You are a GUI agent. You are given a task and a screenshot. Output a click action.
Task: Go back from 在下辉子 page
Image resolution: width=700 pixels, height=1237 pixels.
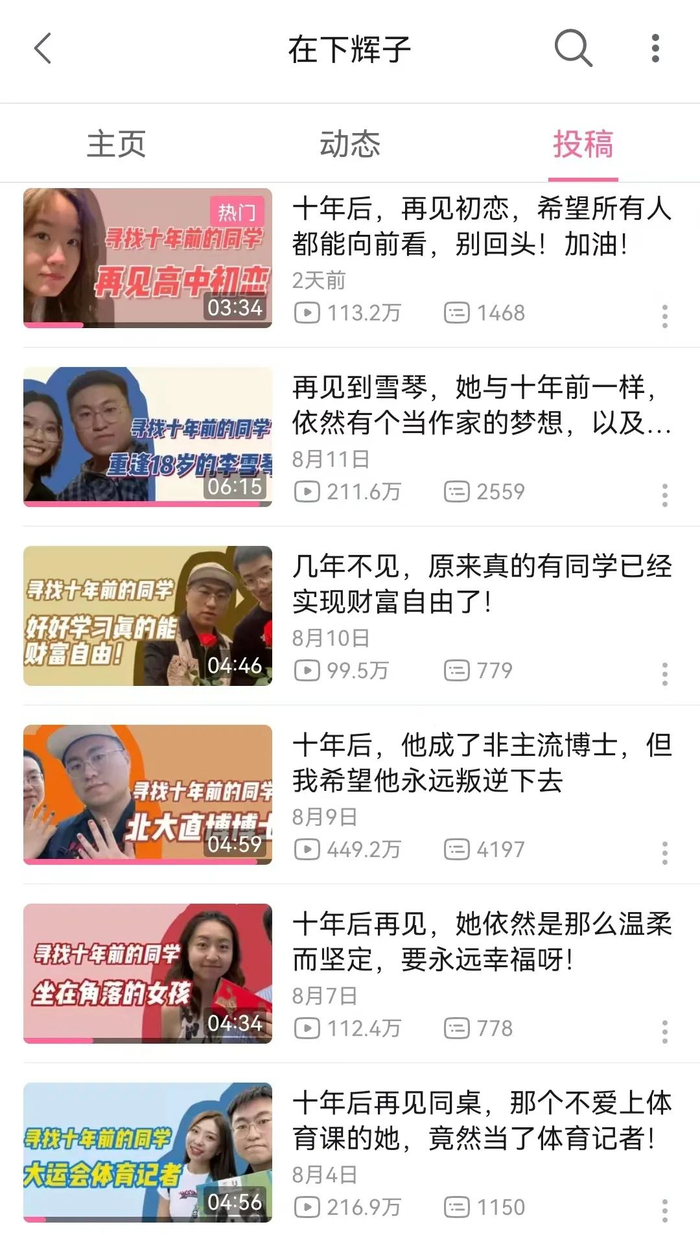(42, 49)
